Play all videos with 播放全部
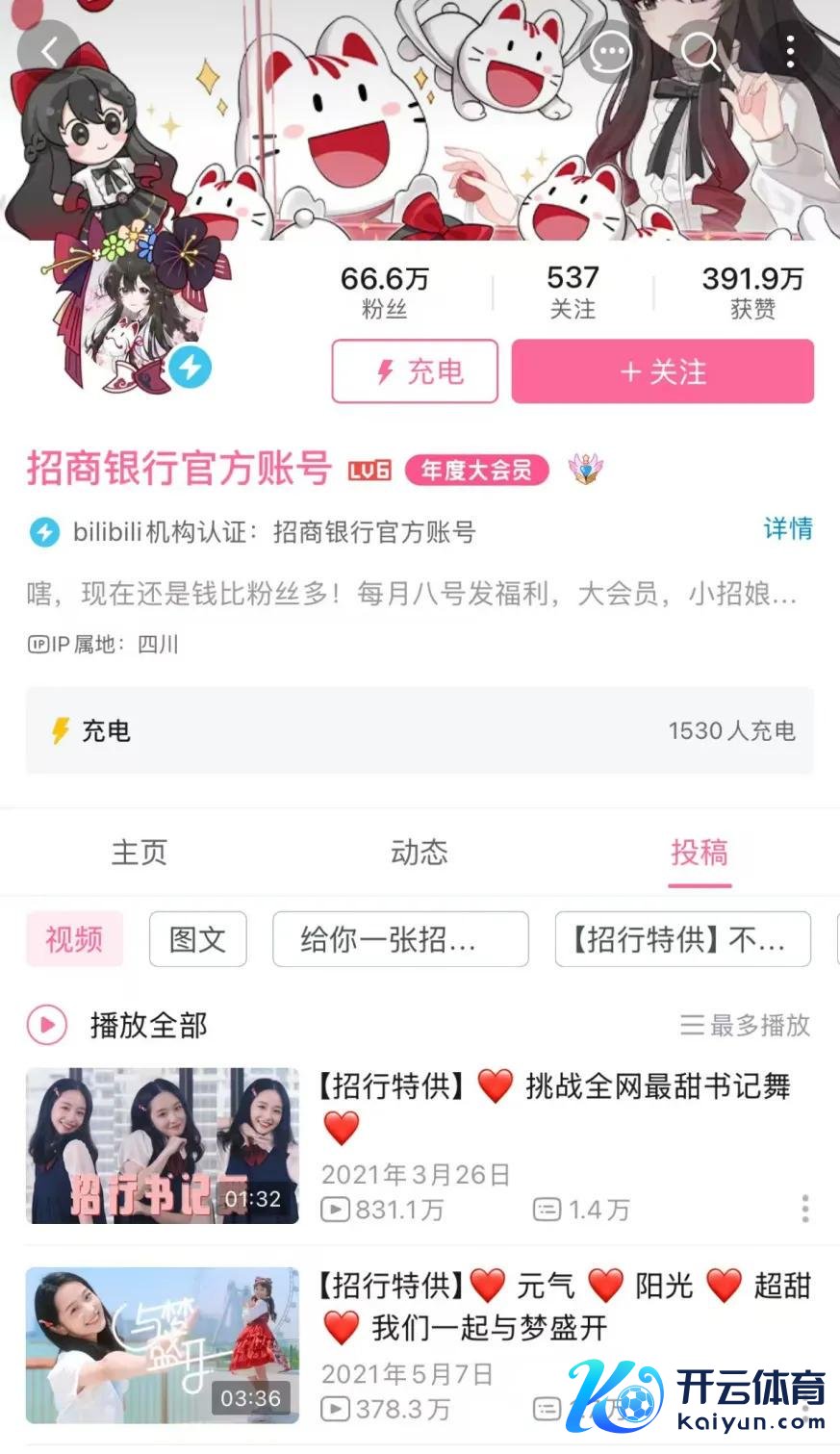The image size is (840, 1454). (119, 1026)
